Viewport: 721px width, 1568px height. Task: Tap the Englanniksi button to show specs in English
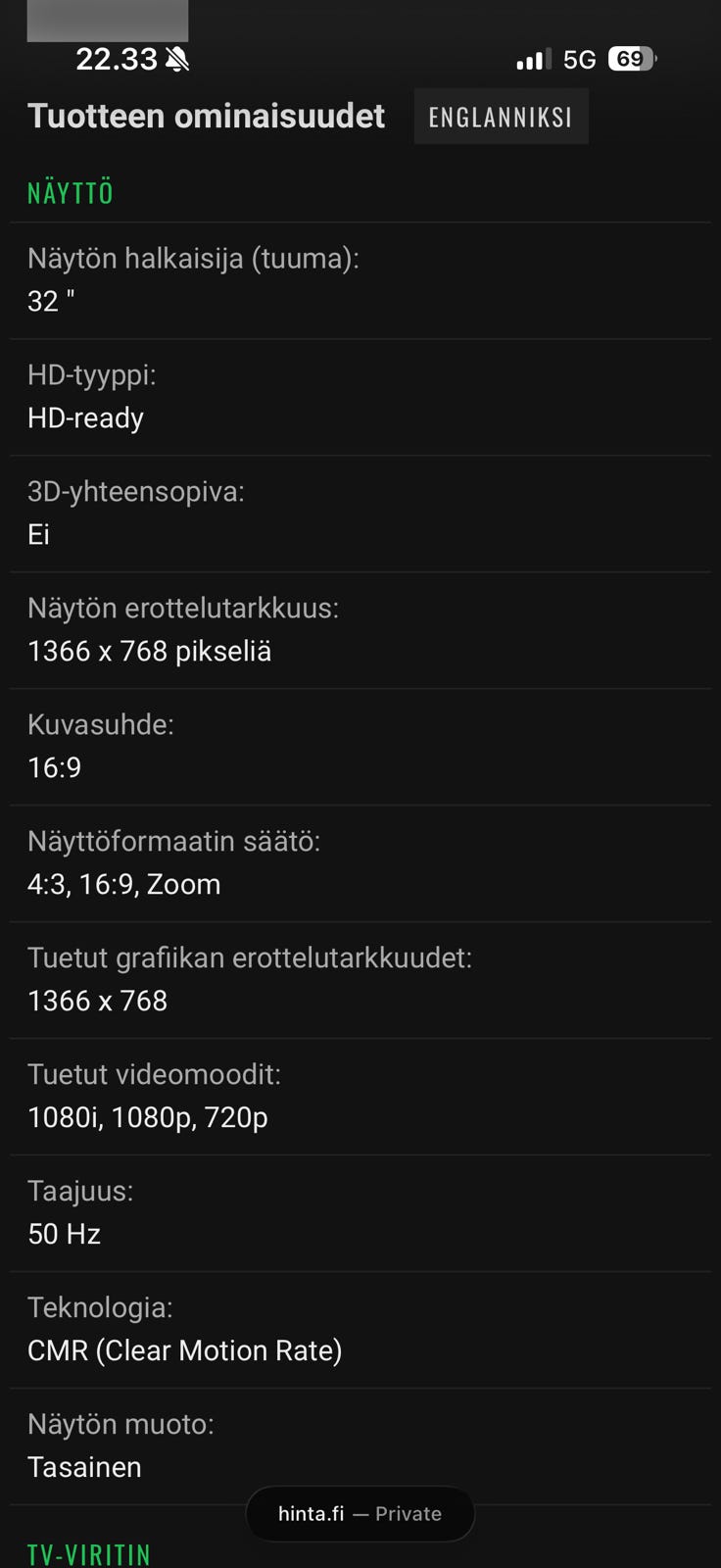501,117
